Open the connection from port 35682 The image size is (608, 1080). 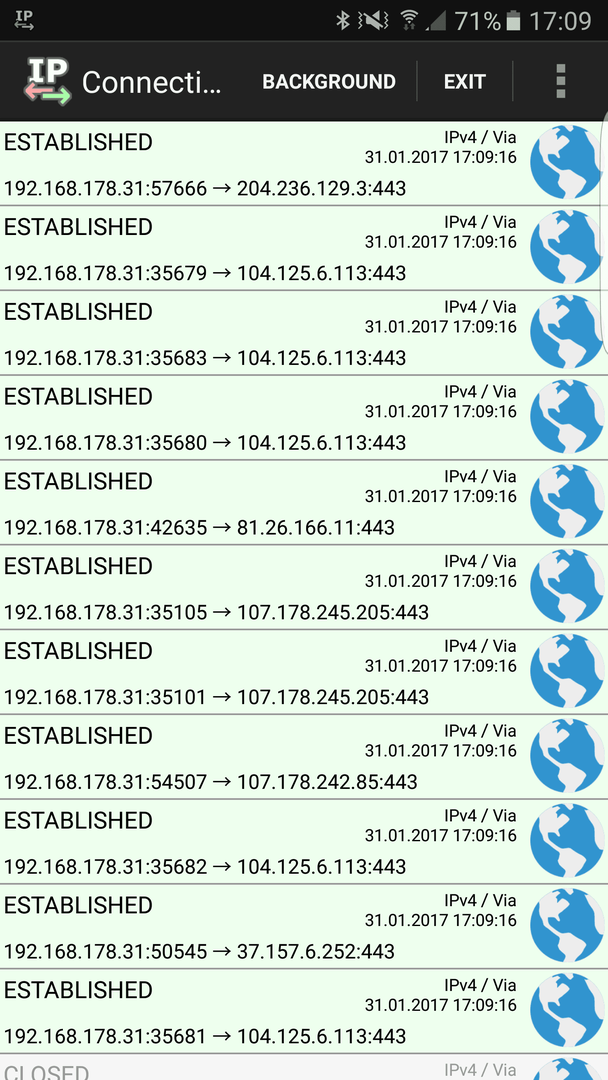coord(304,841)
